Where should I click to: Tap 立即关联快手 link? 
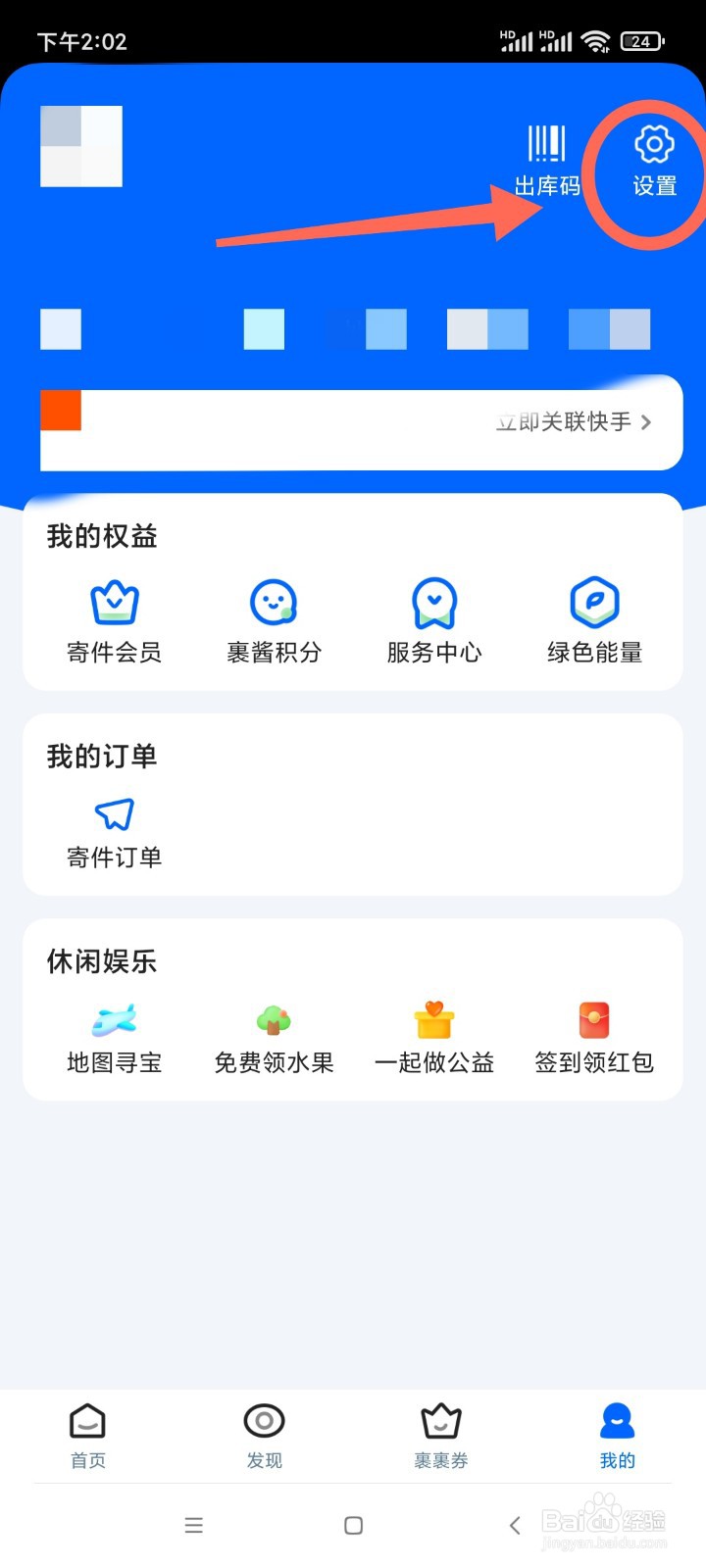point(574,422)
